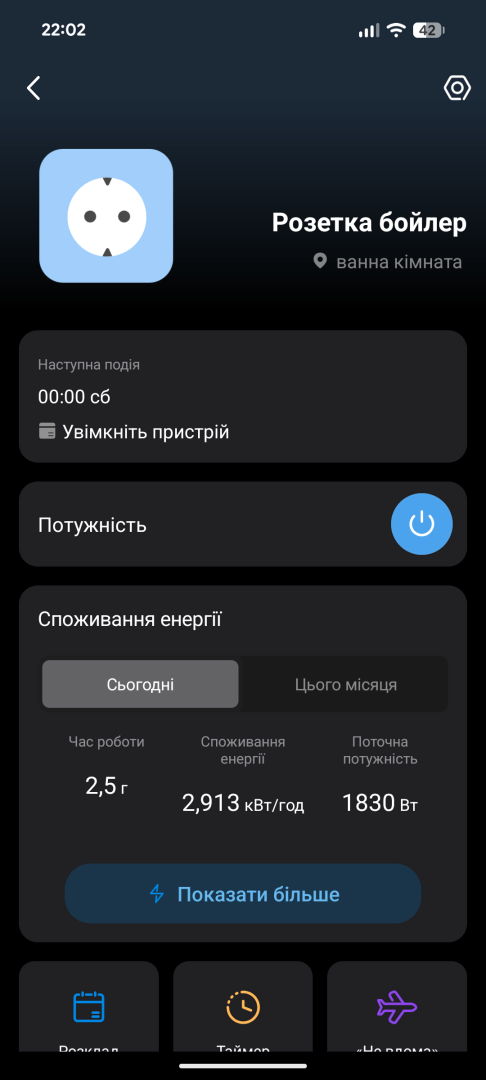The width and height of the screenshot is (486, 1080).
Task: Open the Таймер card
Action: click(x=243, y=1007)
